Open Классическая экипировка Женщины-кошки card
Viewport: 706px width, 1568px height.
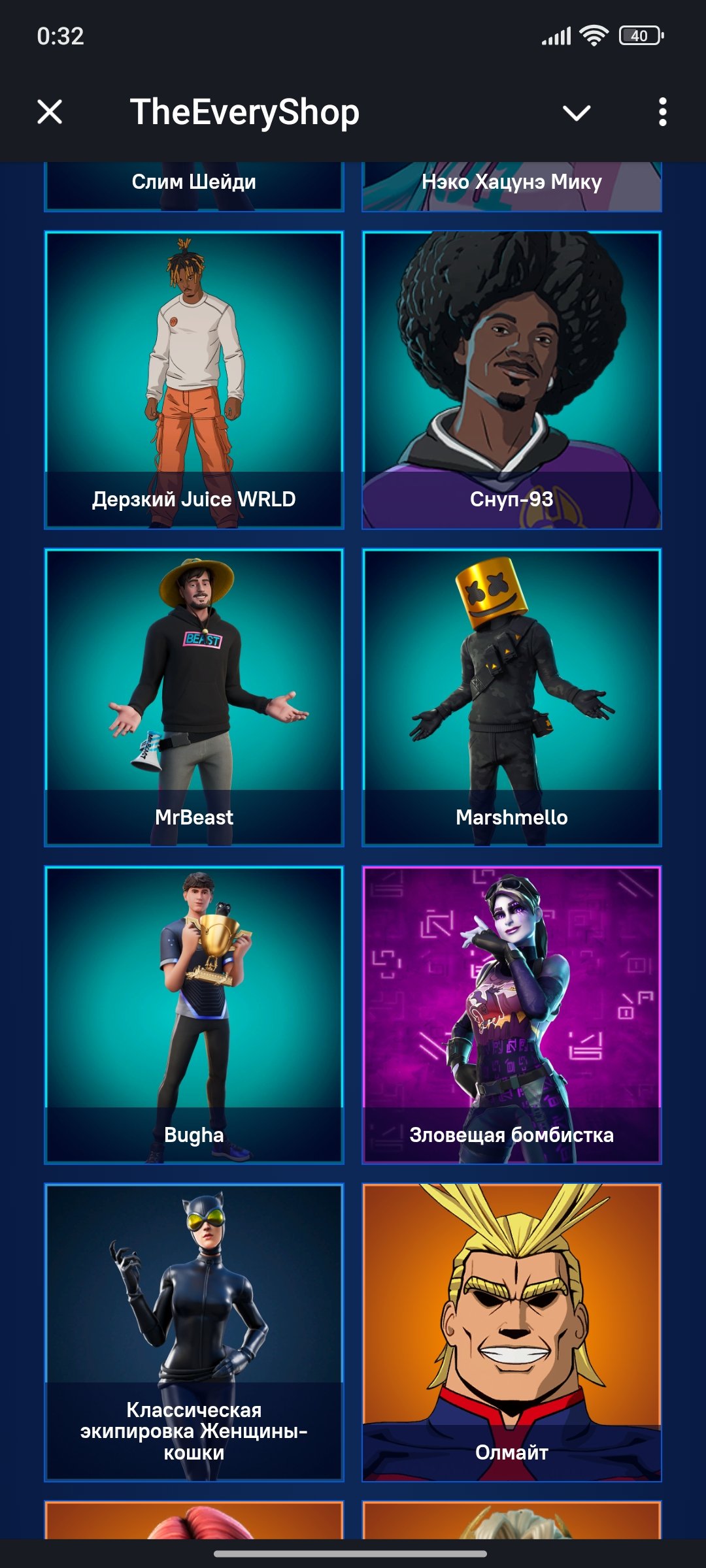coord(194,1332)
